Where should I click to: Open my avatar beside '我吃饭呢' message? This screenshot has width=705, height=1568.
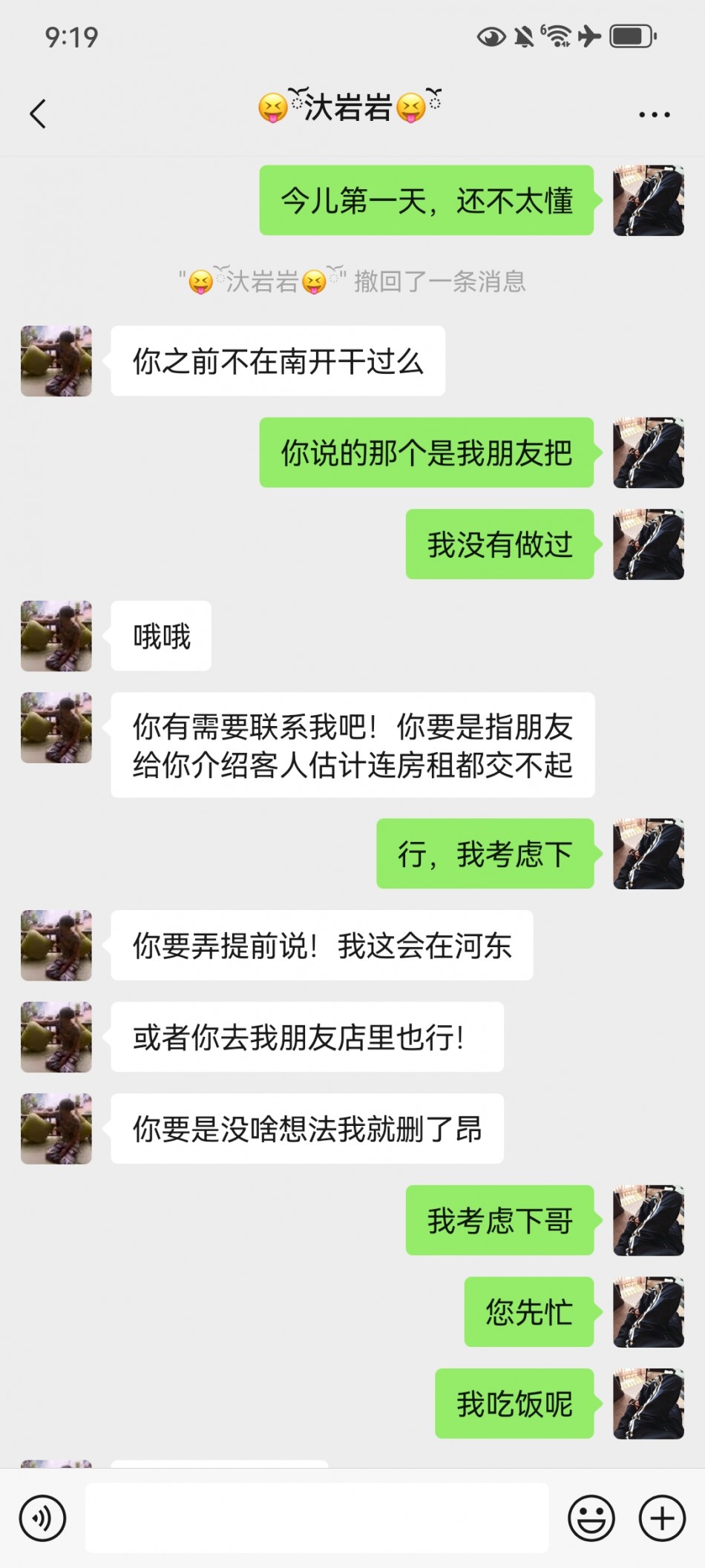(x=648, y=1403)
